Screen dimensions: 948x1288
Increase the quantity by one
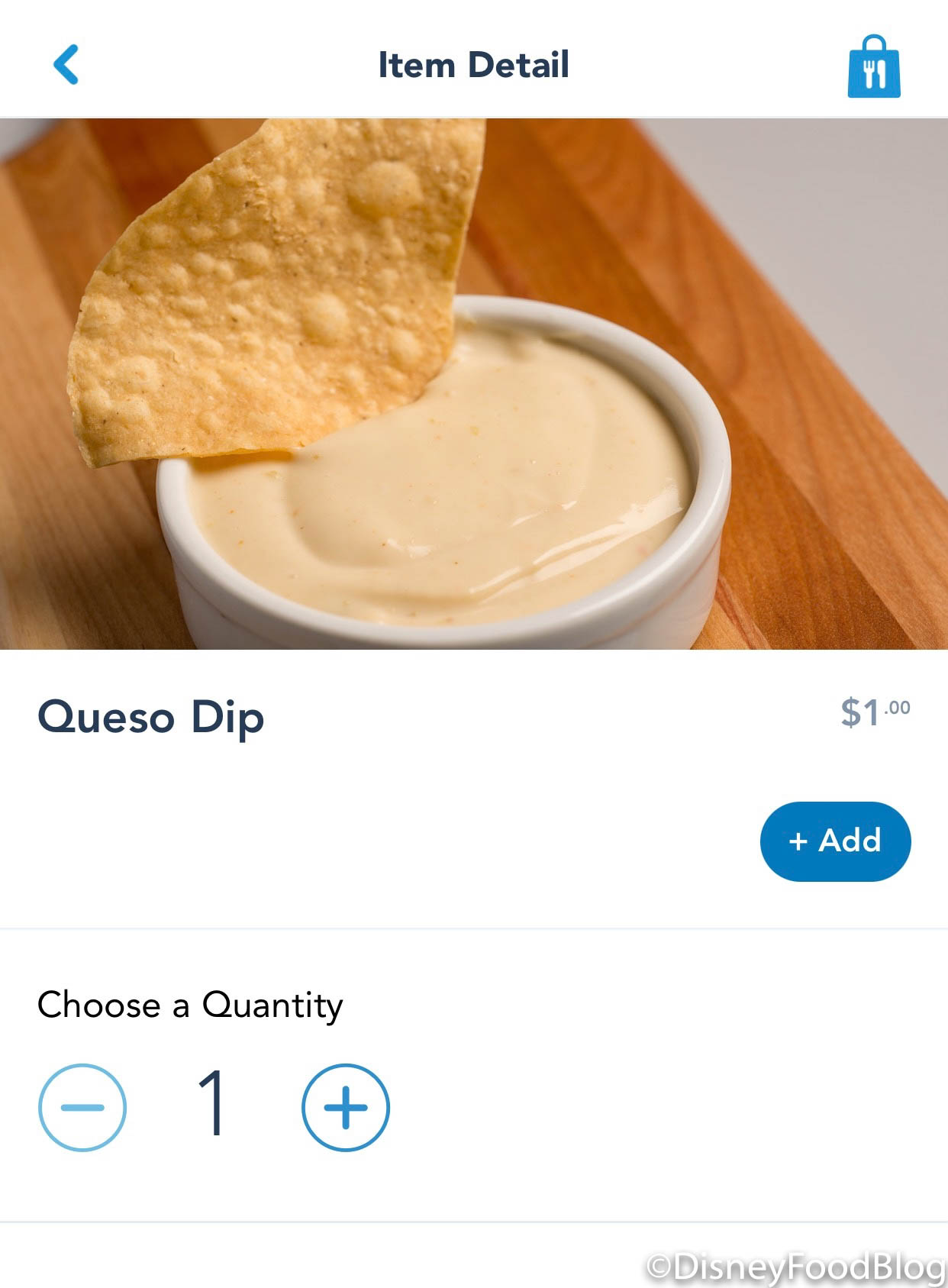[x=346, y=1107]
